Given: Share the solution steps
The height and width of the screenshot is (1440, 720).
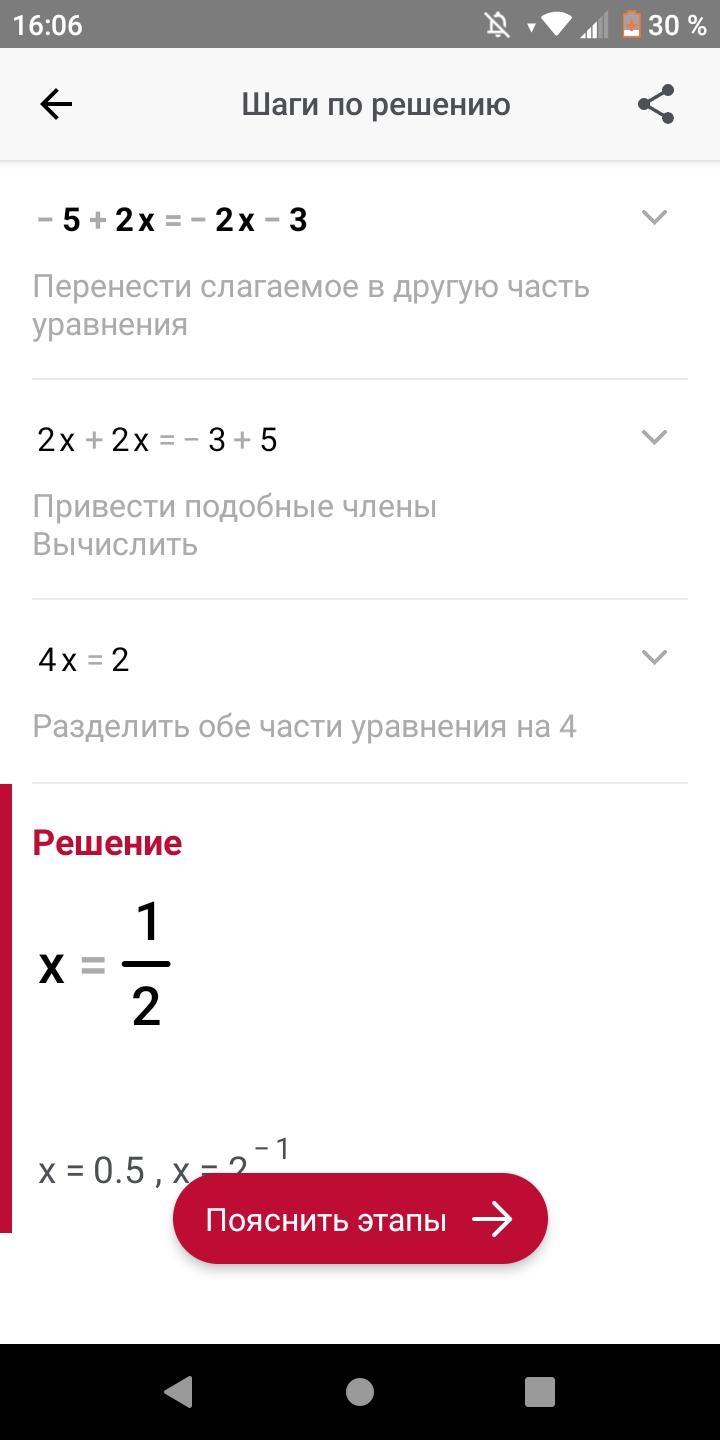Looking at the screenshot, I should 656,104.
